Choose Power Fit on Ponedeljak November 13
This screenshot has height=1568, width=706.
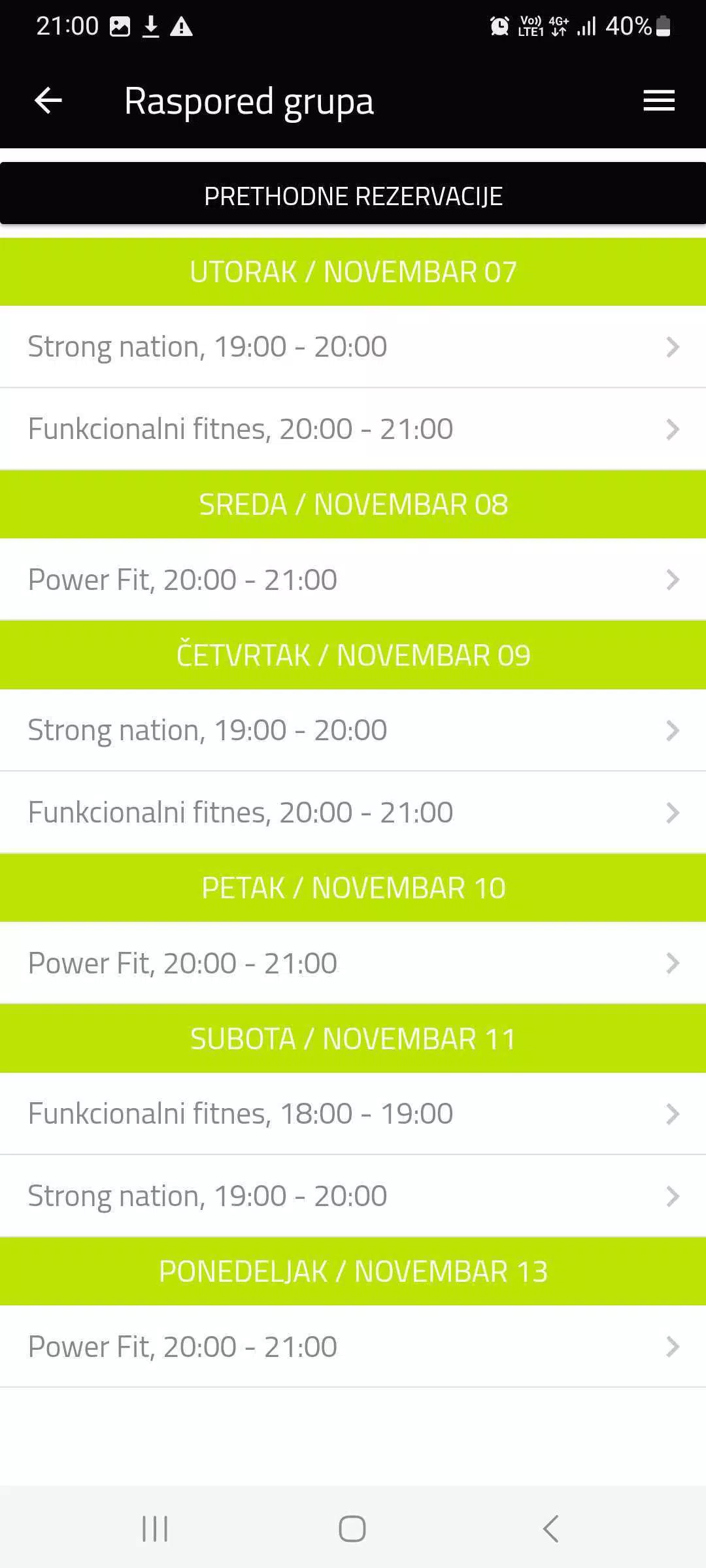tap(353, 1347)
